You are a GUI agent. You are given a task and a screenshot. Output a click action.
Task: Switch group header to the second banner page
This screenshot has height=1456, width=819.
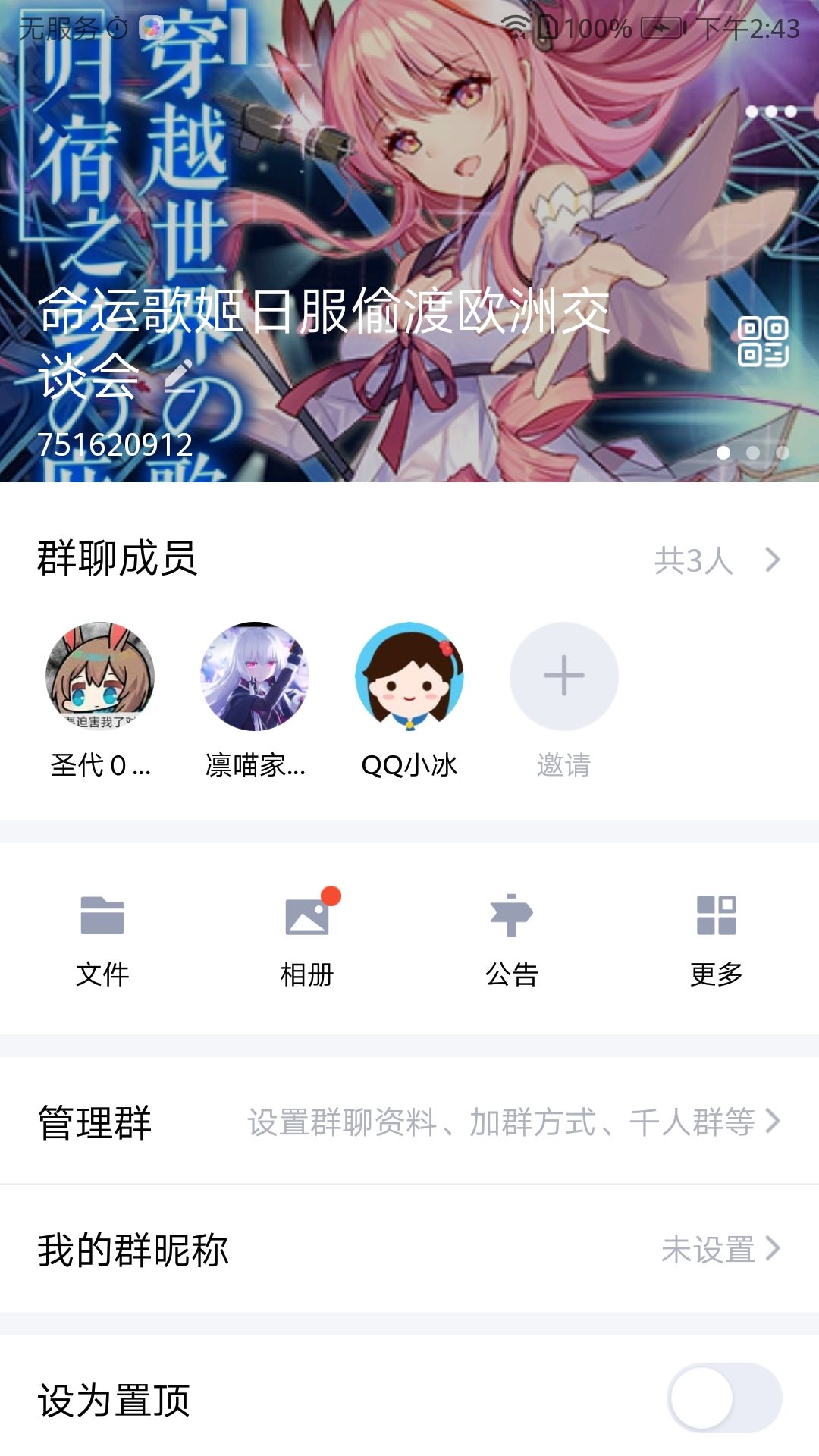click(753, 453)
